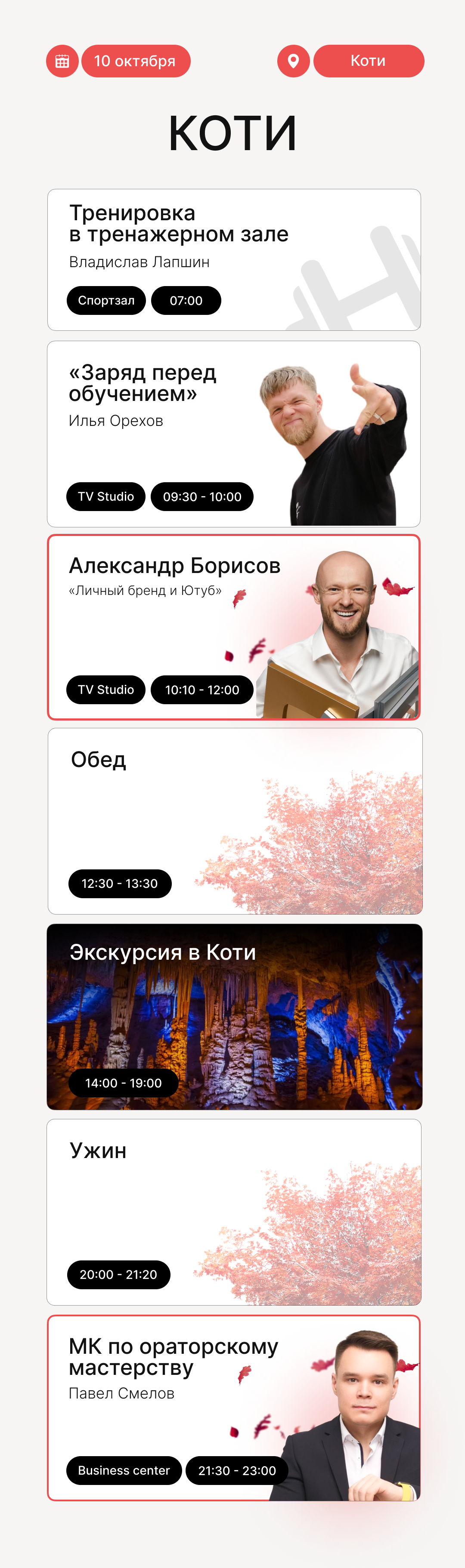The image size is (465, 1568).
Task: Tap the 10 октября date chip
Action: tap(135, 61)
